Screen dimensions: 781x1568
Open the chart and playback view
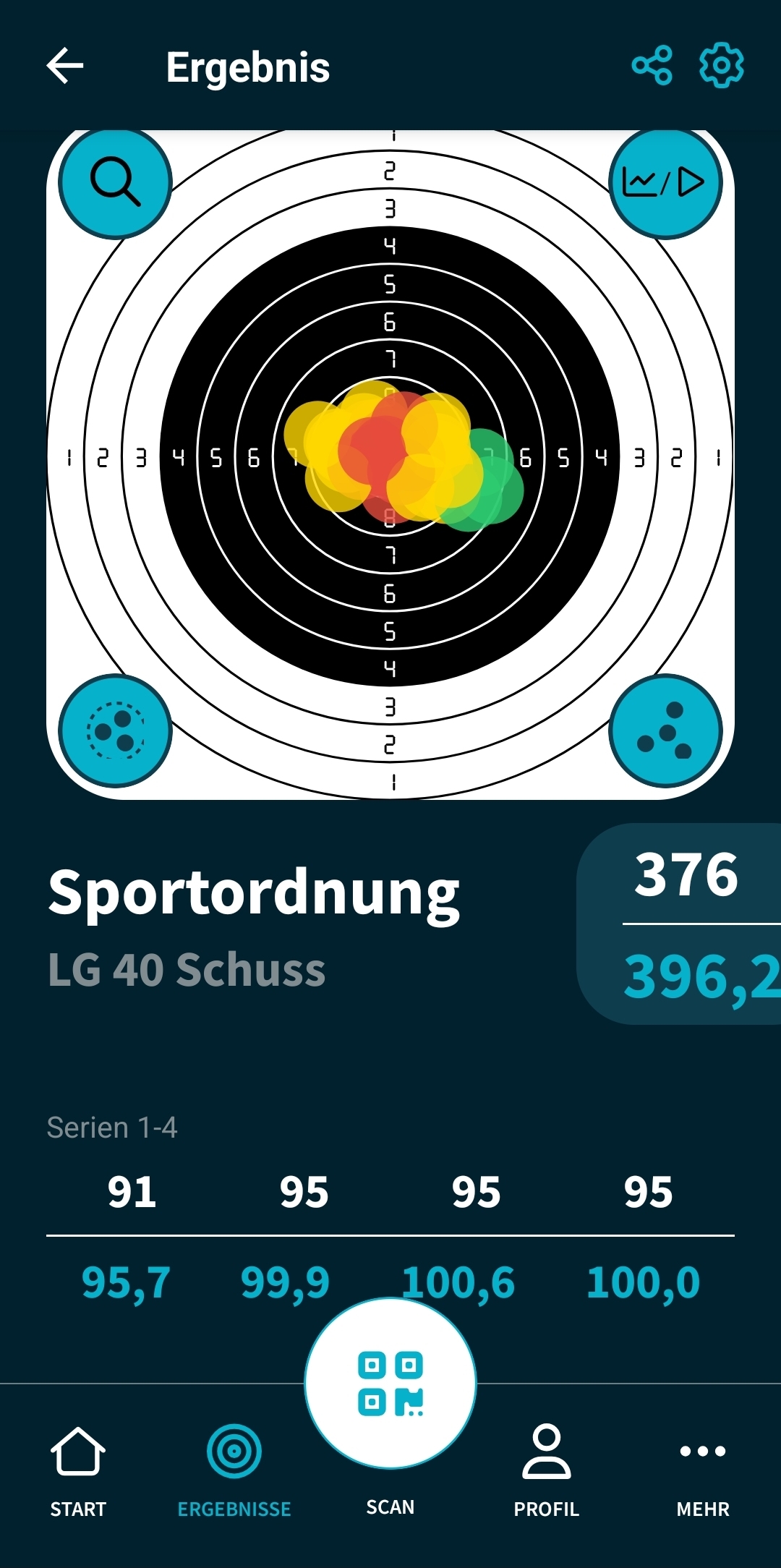665,182
